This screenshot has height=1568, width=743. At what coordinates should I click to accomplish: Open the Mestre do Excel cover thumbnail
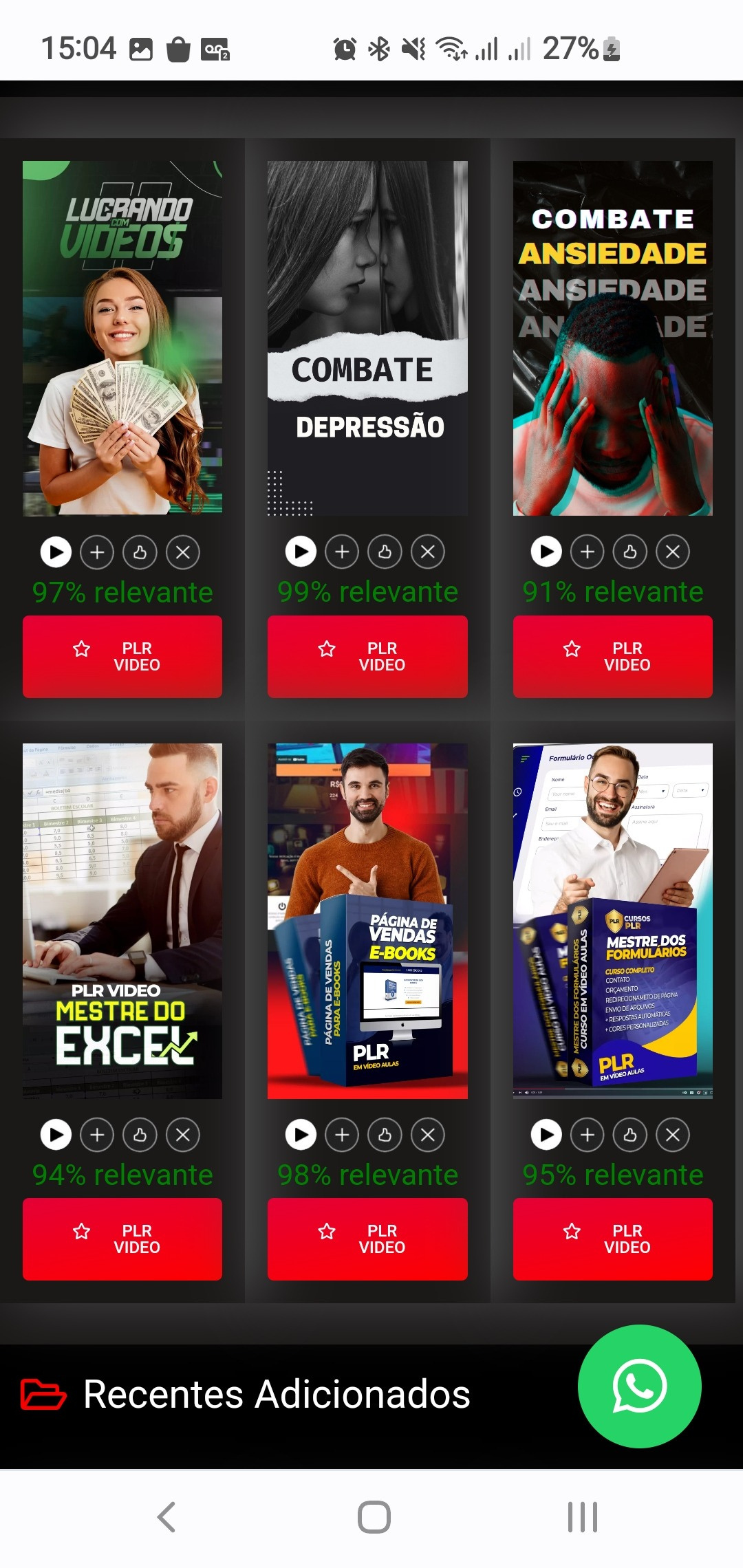tap(122, 921)
